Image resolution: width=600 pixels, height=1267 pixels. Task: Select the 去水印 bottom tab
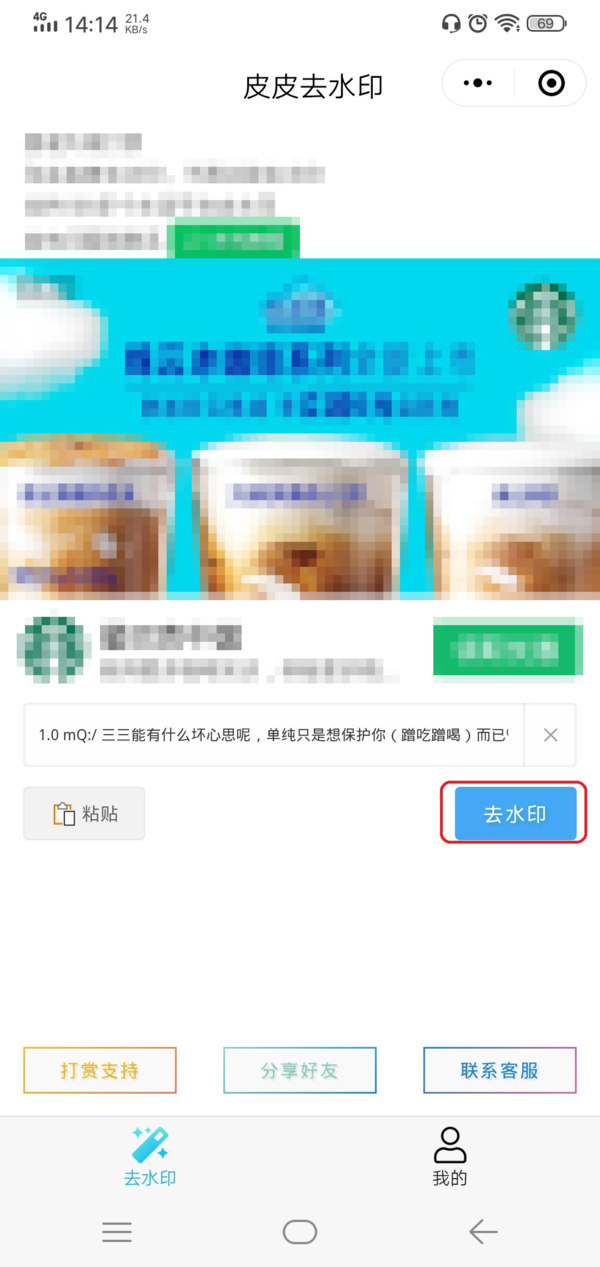coord(150,1157)
